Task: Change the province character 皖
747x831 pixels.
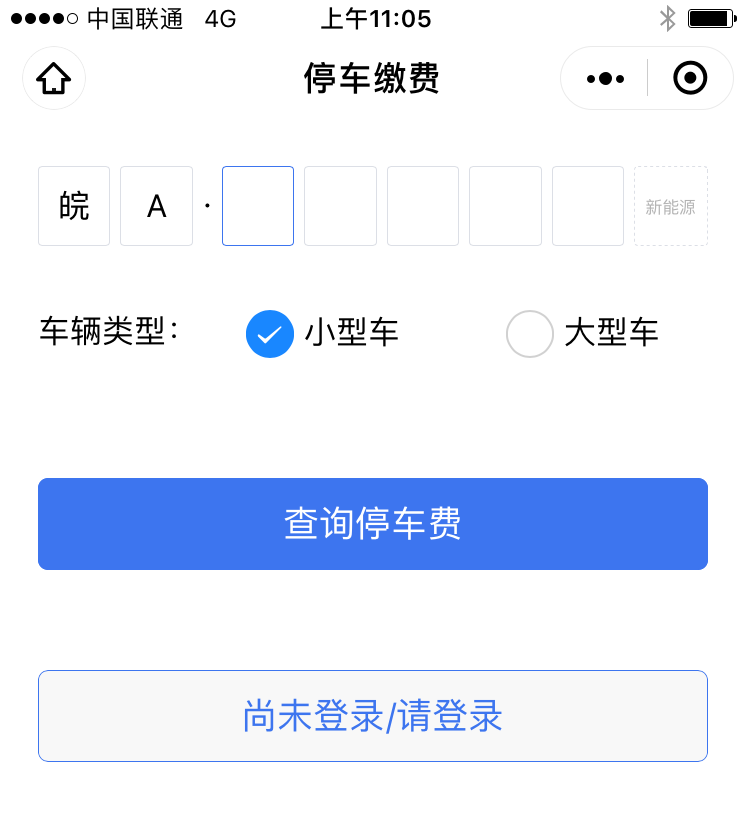Action: pos(74,206)
